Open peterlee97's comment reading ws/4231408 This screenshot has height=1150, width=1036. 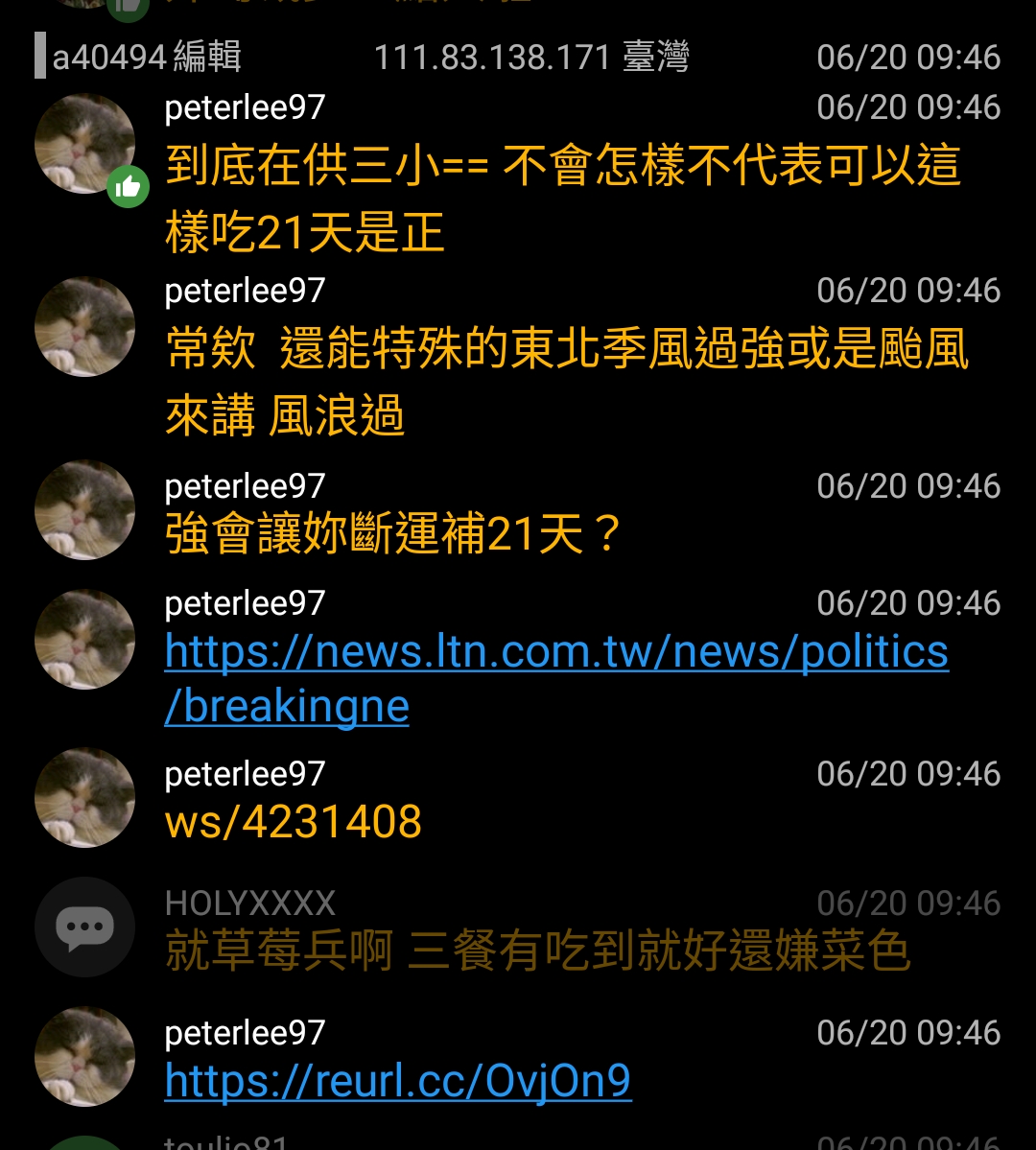[x=294, y=823]
